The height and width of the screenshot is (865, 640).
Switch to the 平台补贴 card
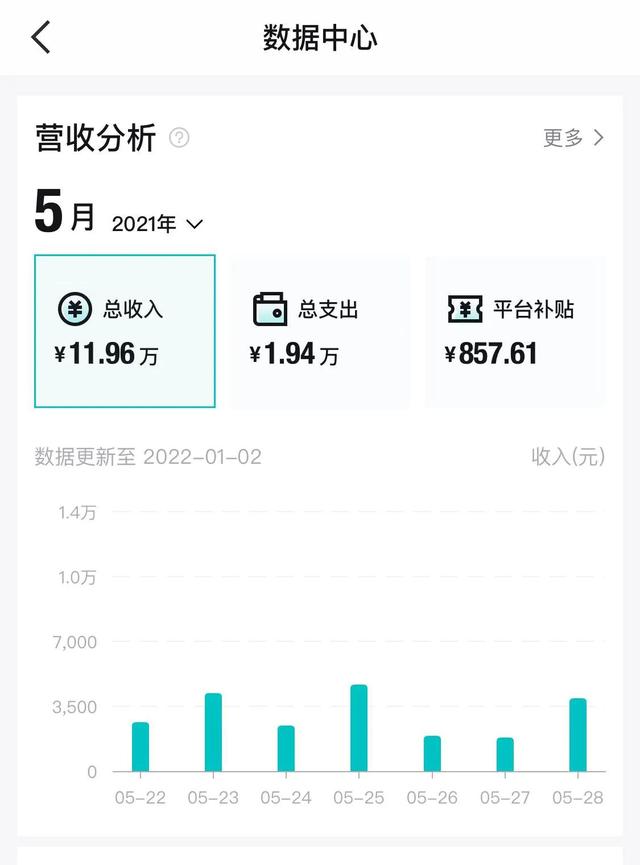point(515,331)
